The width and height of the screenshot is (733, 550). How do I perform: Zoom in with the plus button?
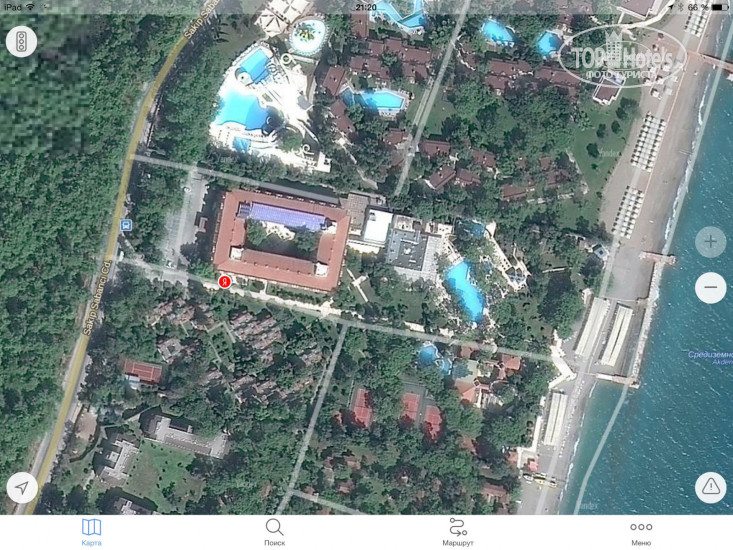(710, 242)
